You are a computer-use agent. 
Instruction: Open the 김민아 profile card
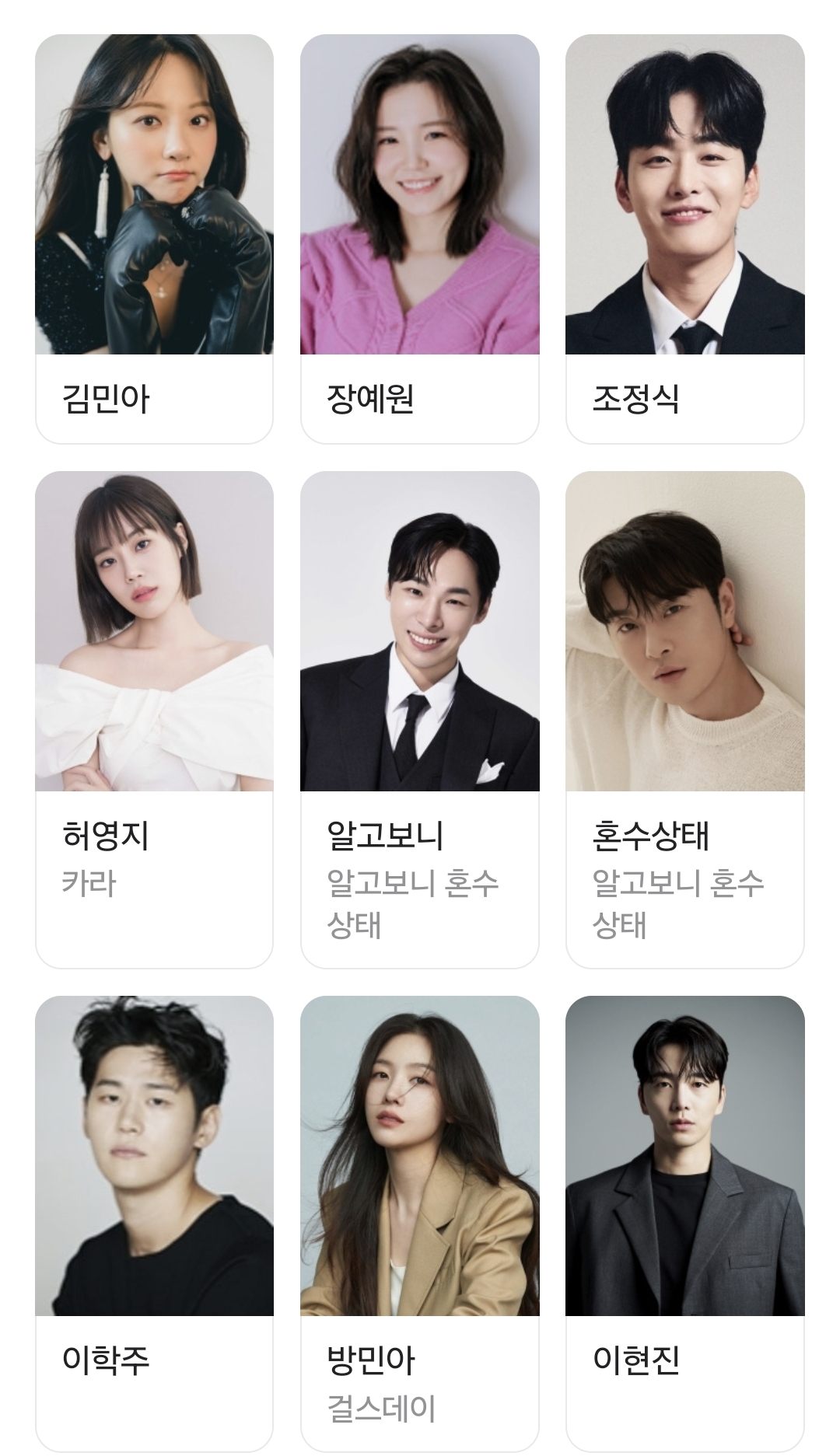click(x=154, y=239)
